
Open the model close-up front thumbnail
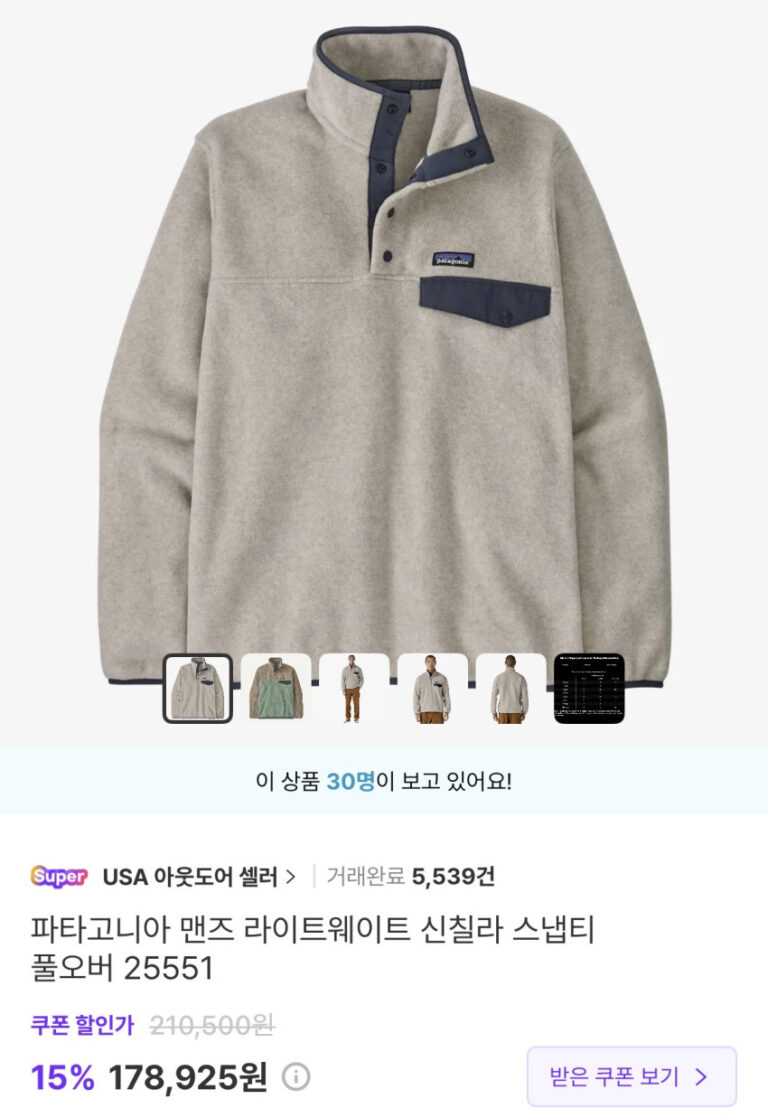pyautogui.click(x=432, y=689)
